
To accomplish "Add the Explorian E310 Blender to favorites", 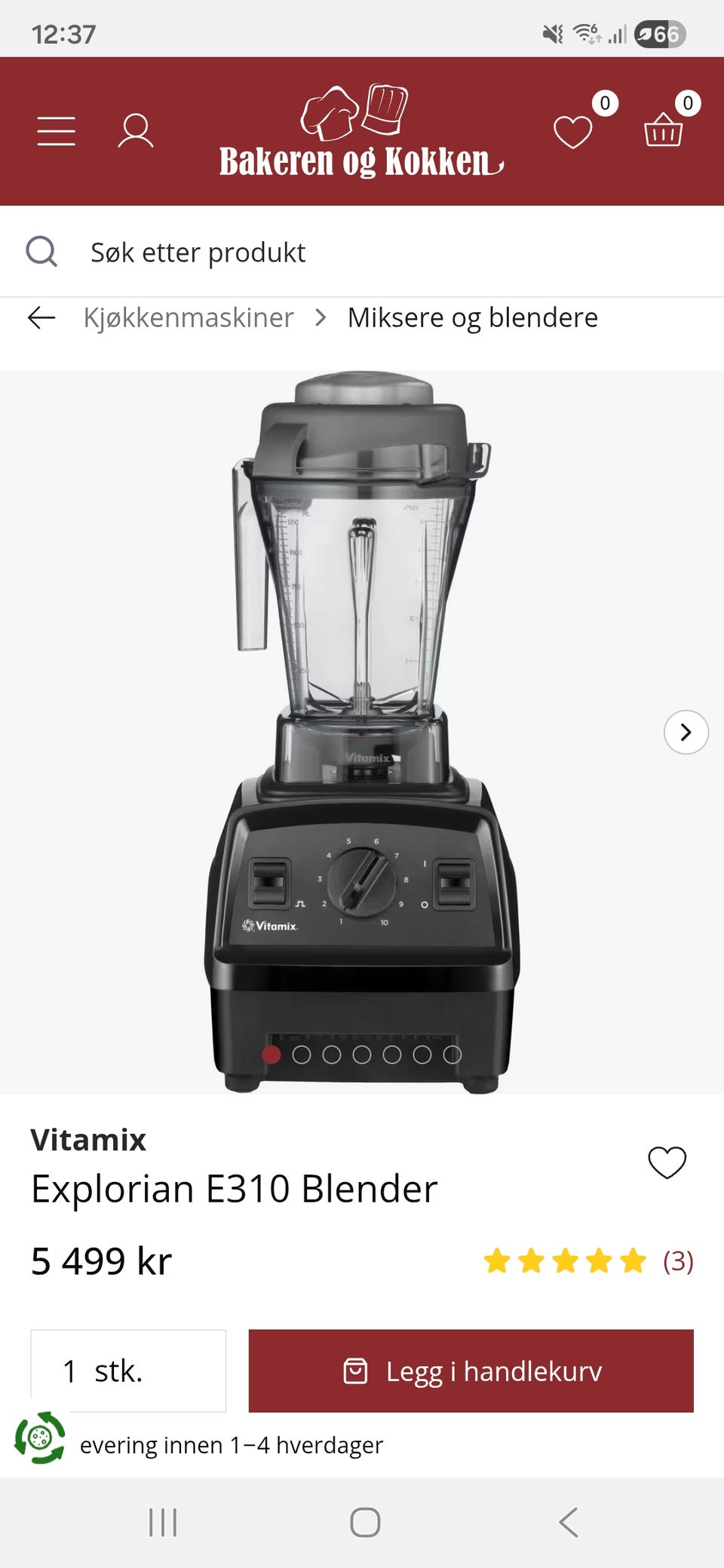I will 667,1162.
